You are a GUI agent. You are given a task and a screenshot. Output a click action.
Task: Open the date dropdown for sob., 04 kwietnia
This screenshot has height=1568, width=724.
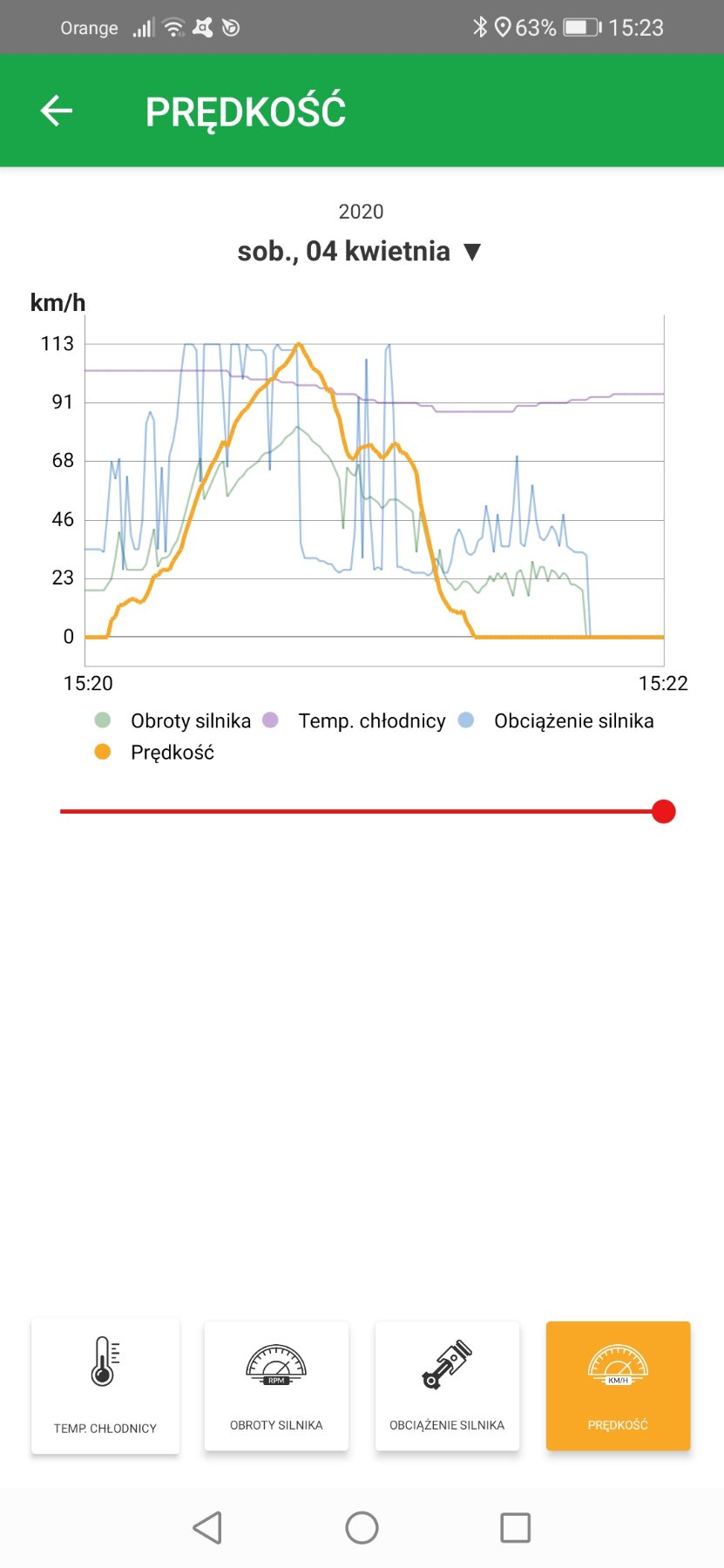pos(360,252)
